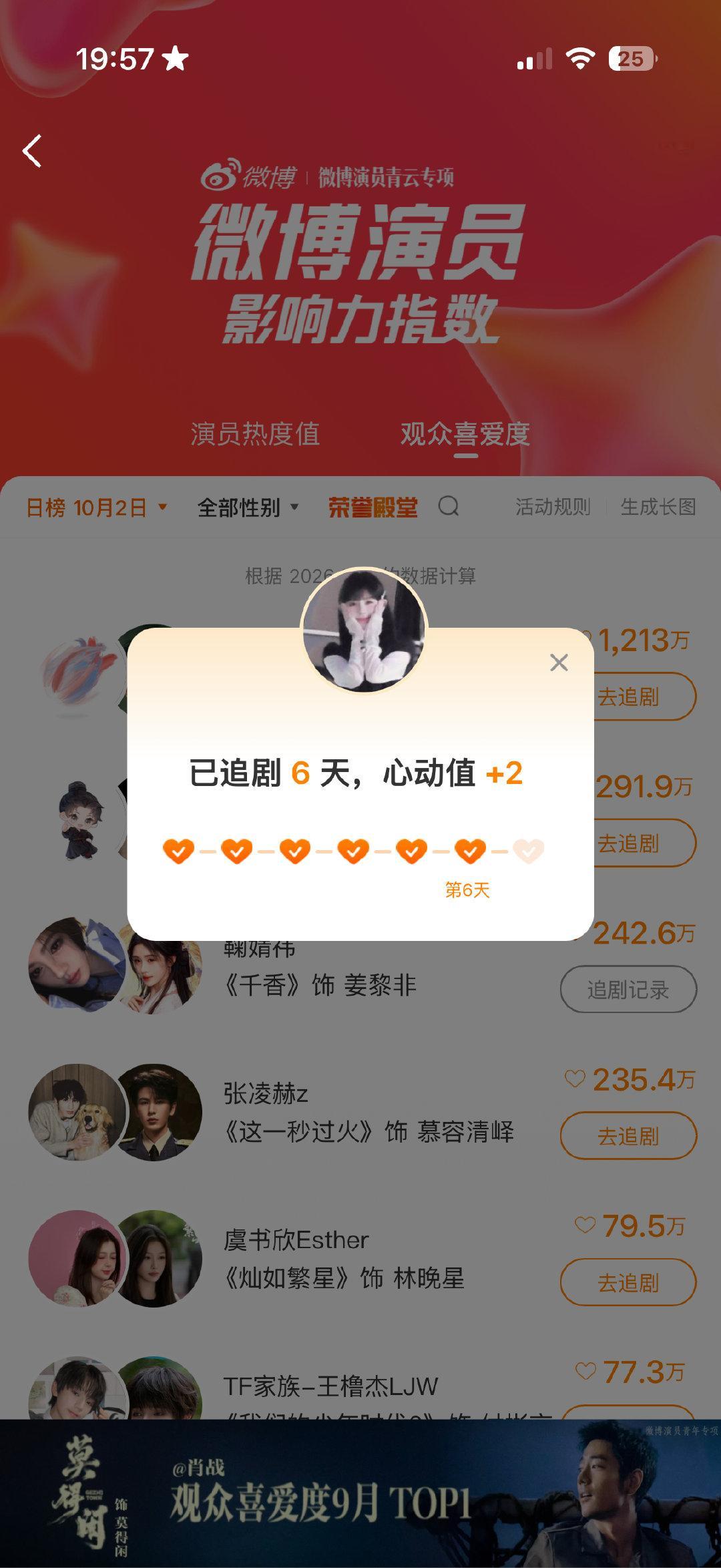Screen dimensions: 721x1568
Task: Switch to the 演员热度值 tab
Action: [255, 434]
